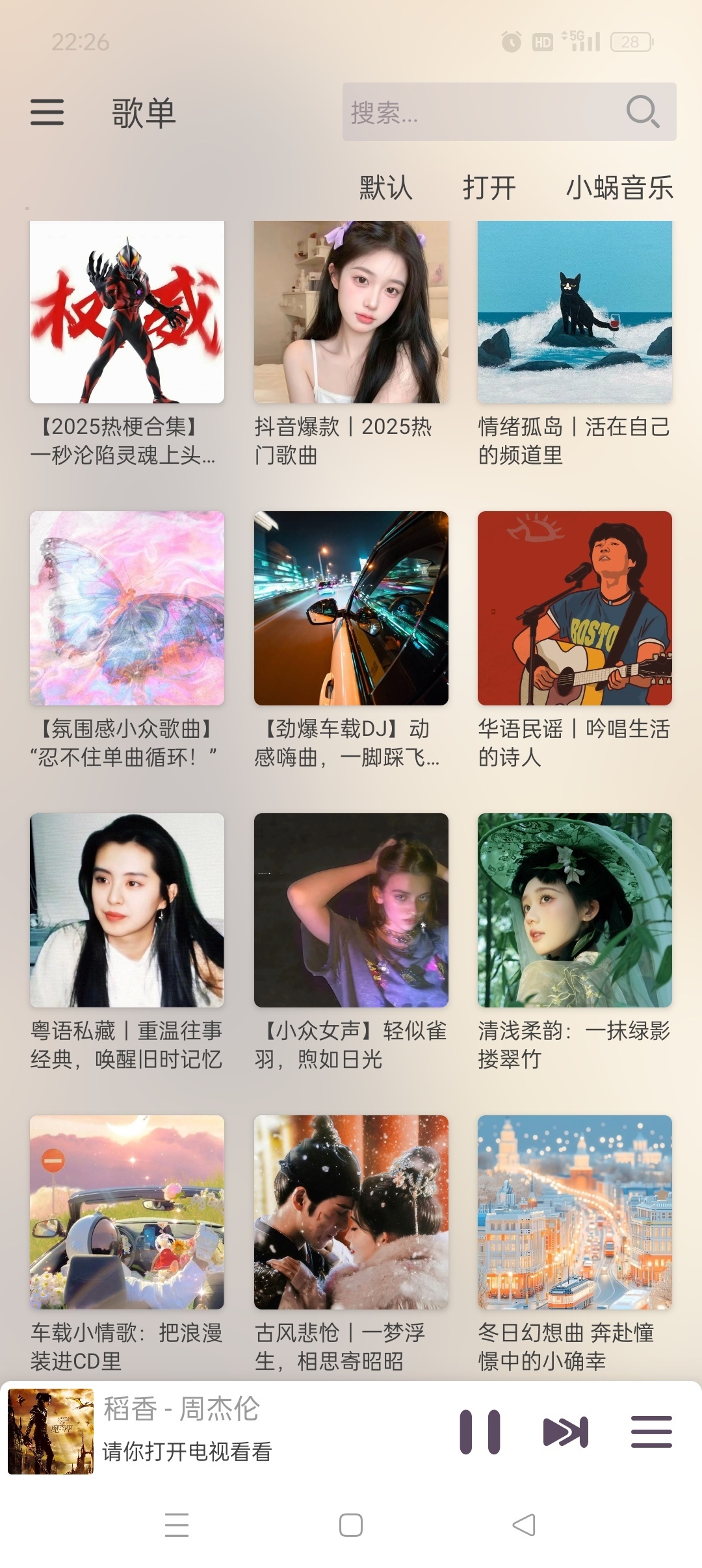Image resolution: width=702 pixels, height=1568 pixels.
Task: Switch source to 小蜗音乐
Action: [619, 188]
